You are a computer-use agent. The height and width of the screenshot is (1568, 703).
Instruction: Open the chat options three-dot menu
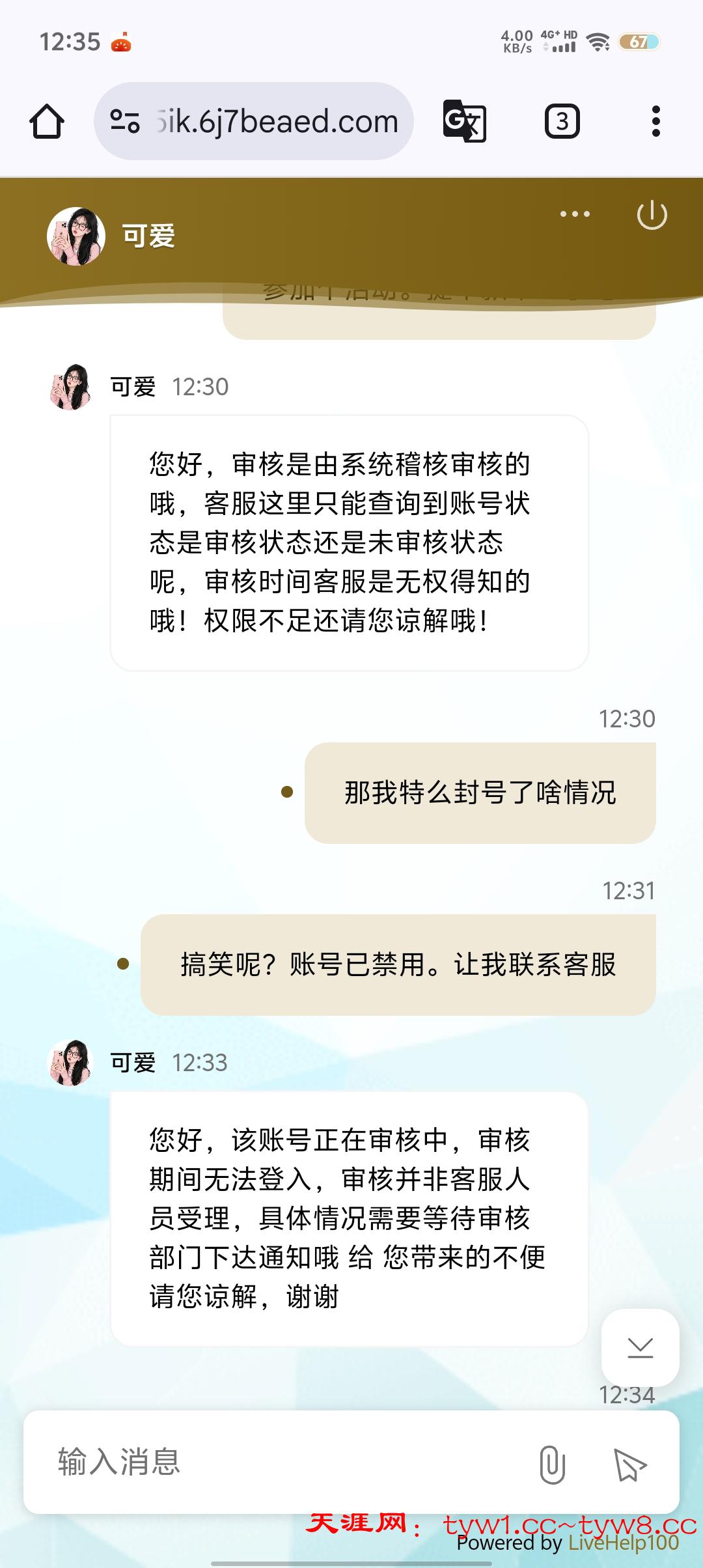(575, 214)
